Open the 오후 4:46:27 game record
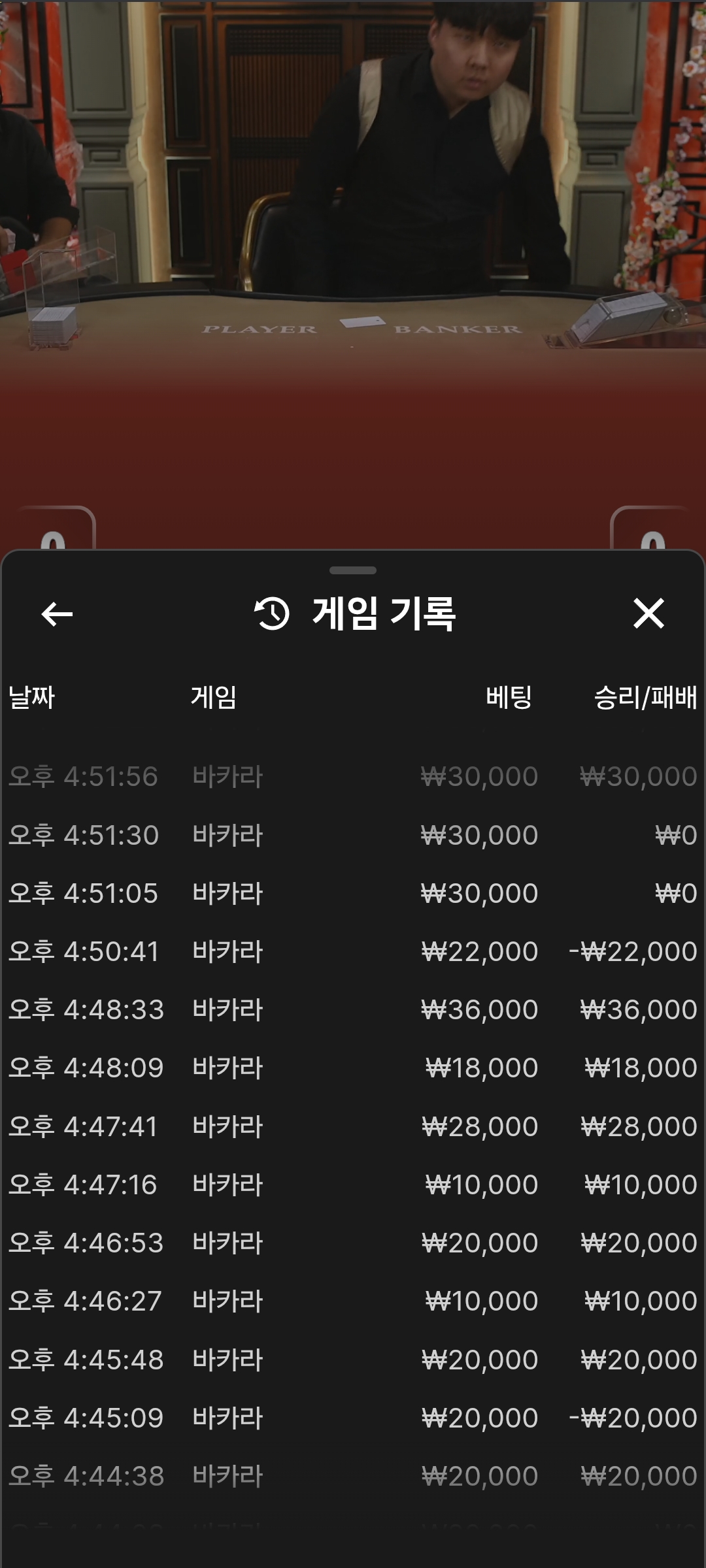The width and height of the screenshot is (706, 1568). click(x=353, y=1301)
